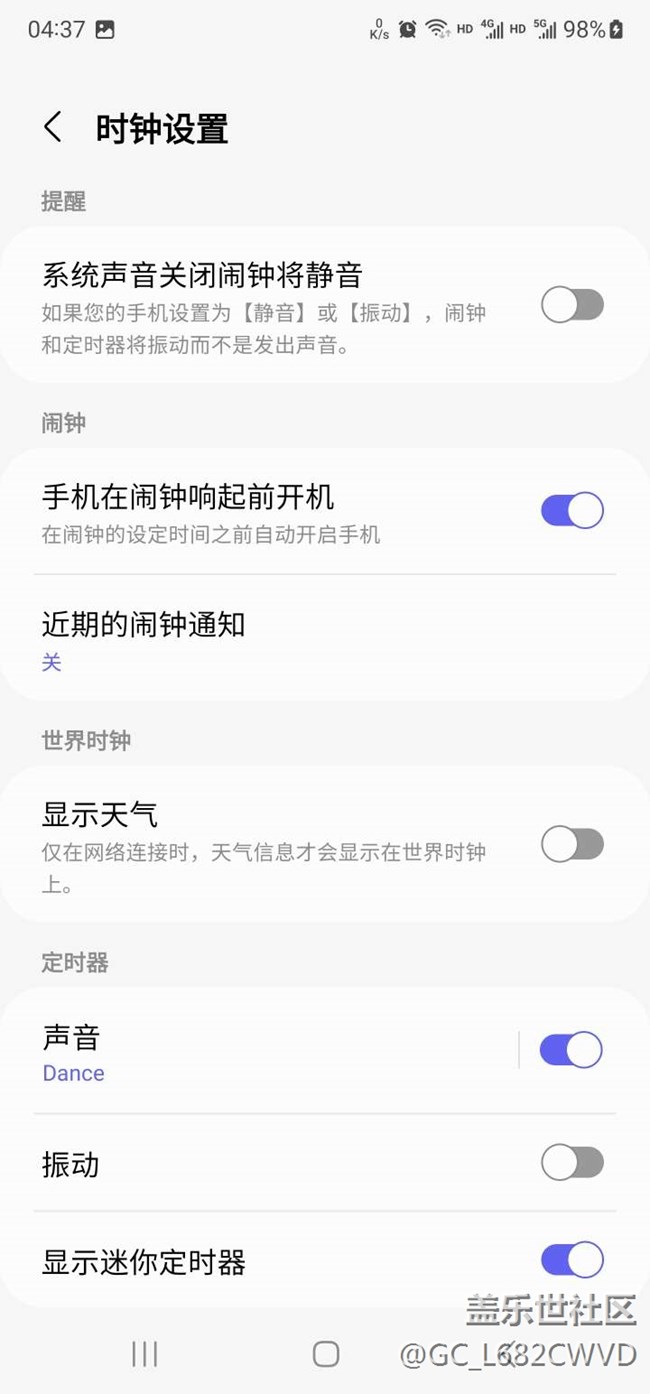Open 近期的闹钟通知 setting
The height and width of the screenshot is (1394, 650).
pyautogui.click(x=300, y=641)
